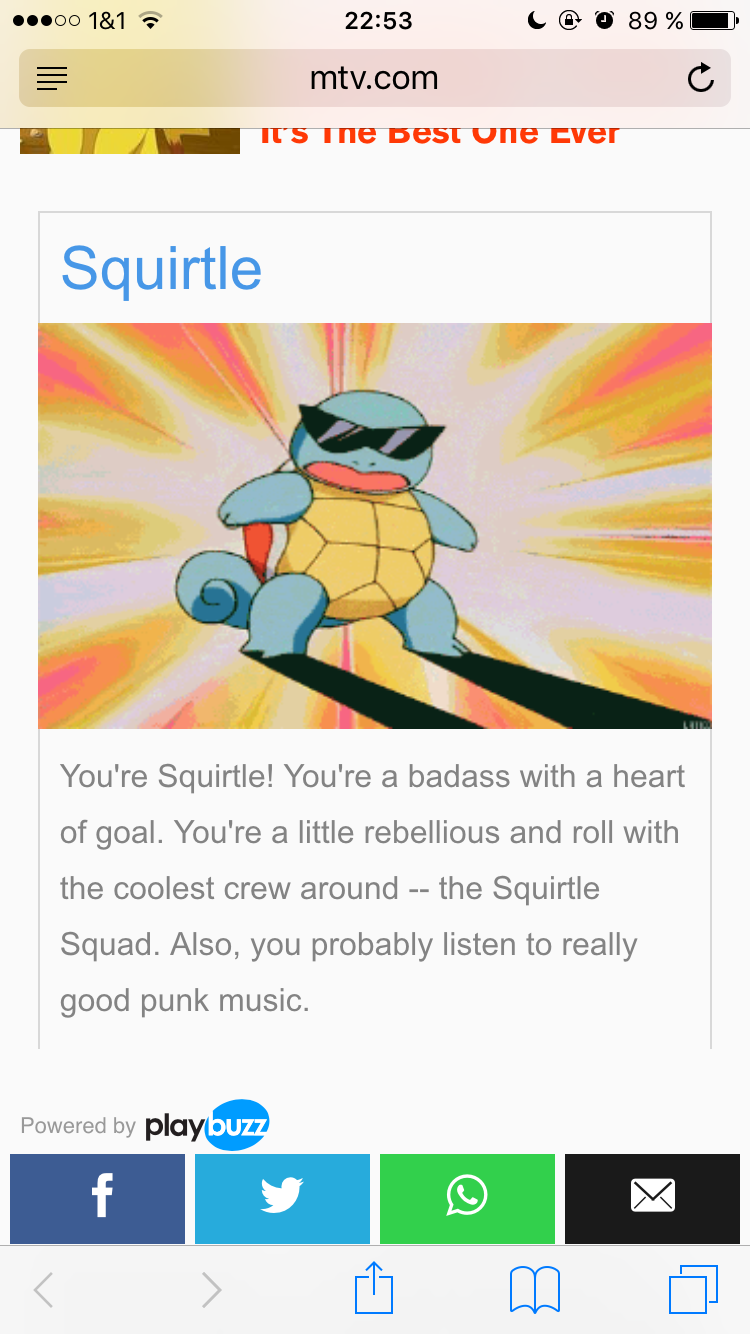Share result on Twitter
Image resolution: width=750 pixels, height=1334 pixels.
click(x=282, y=1197)
